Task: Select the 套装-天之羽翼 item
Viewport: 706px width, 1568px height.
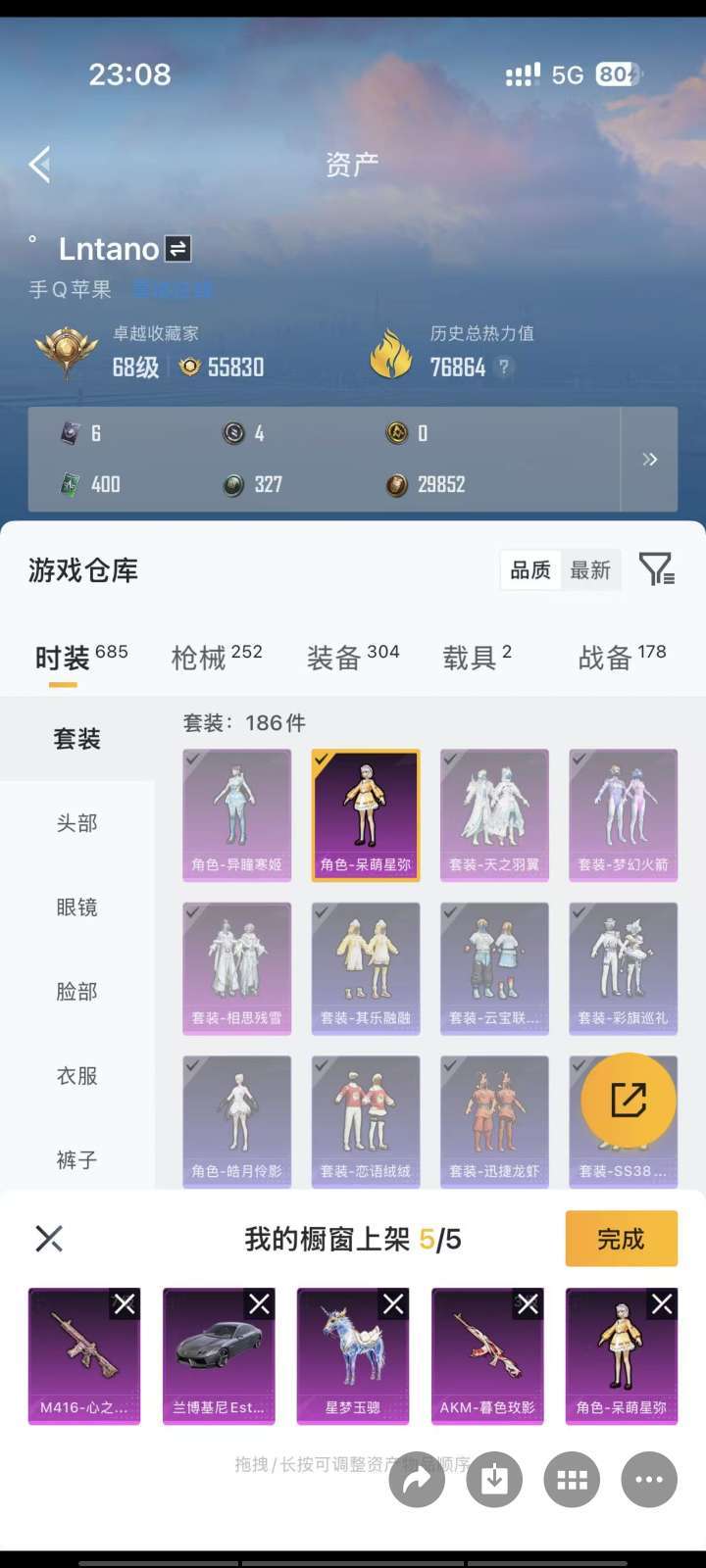Action: coord(494,815)
